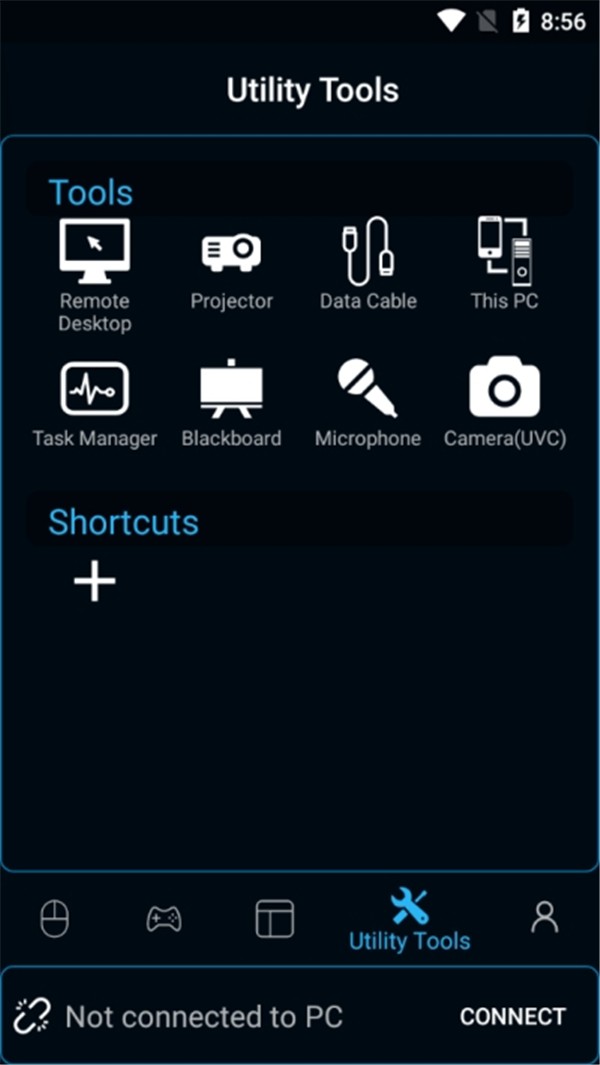Tap CONNECT to link to PC

pyautogui.click(x=512, y=1016)
